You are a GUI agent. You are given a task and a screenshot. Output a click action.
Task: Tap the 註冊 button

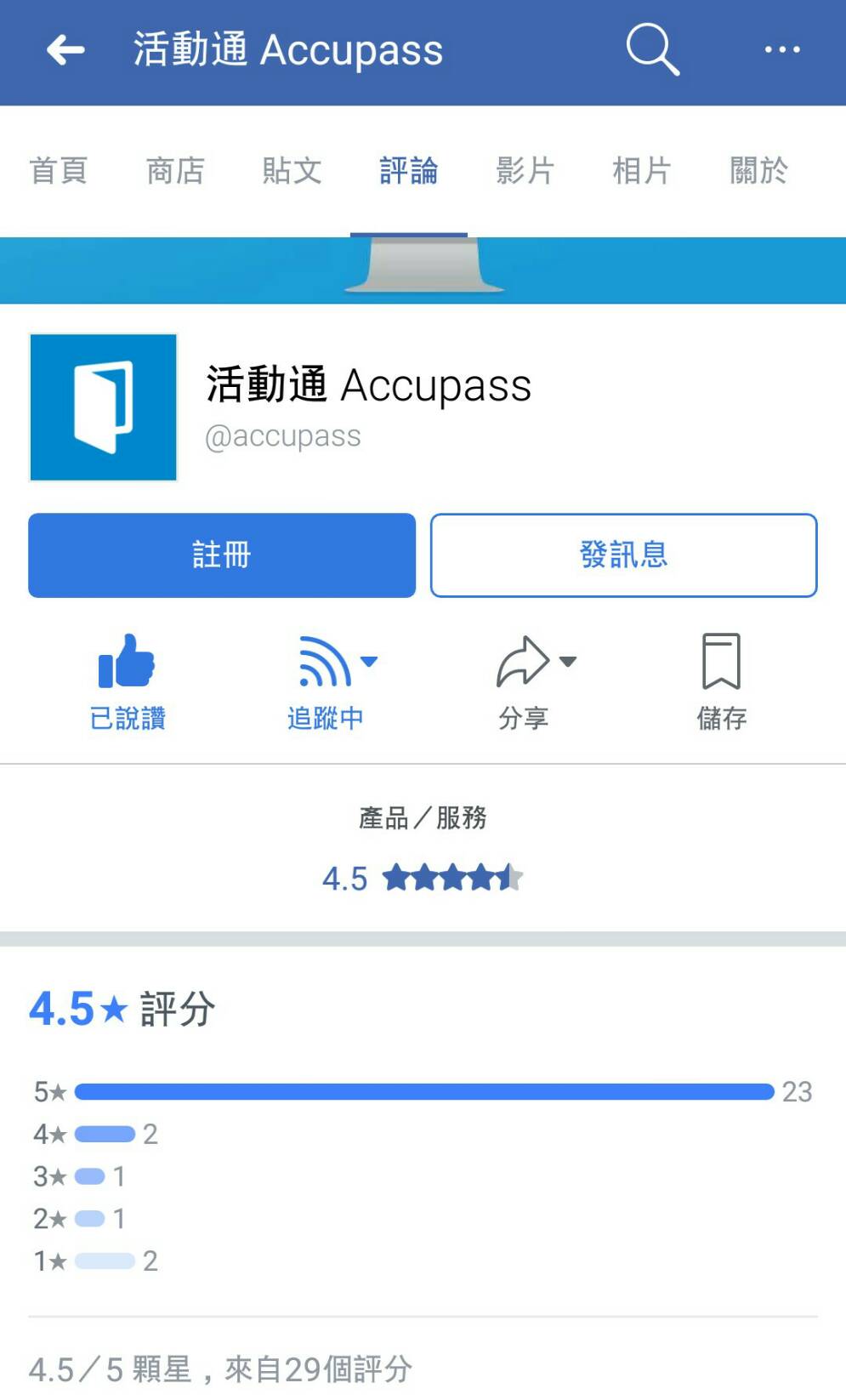point(222,555)
